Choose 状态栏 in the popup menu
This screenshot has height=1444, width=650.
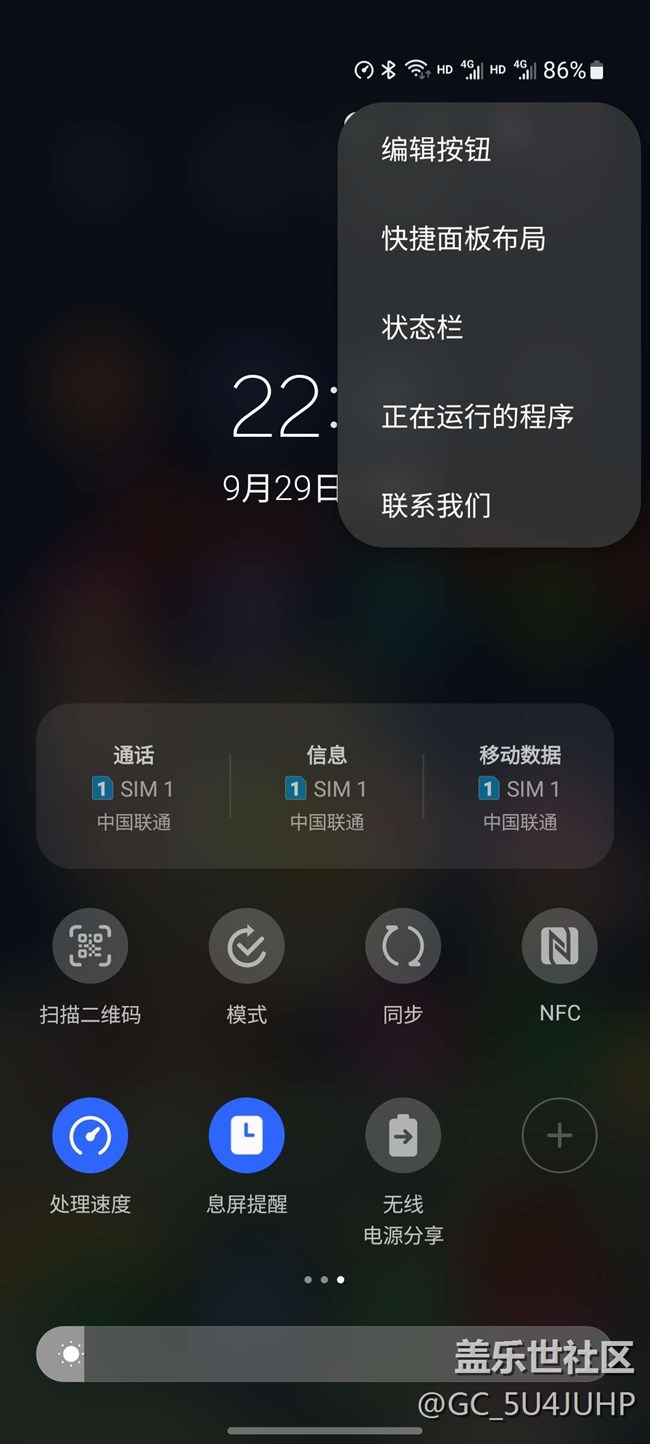pos(488,327)
